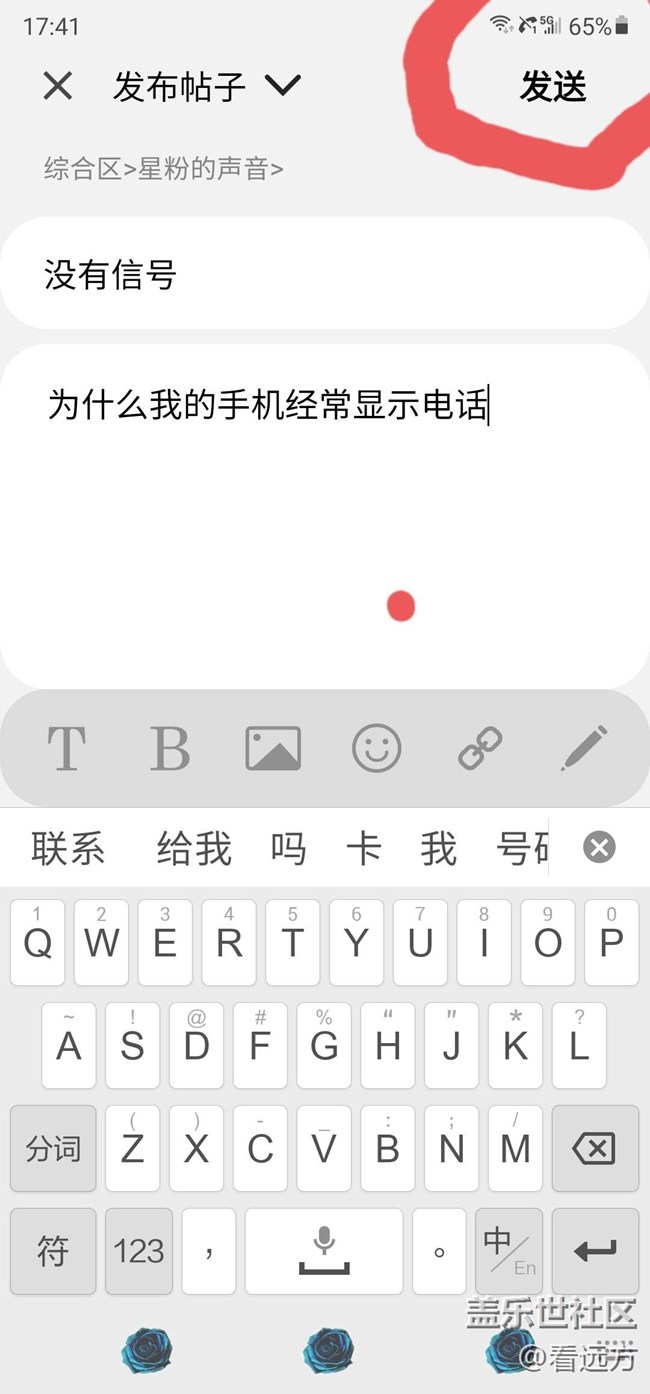Open the pencil drawing tool

584,748
